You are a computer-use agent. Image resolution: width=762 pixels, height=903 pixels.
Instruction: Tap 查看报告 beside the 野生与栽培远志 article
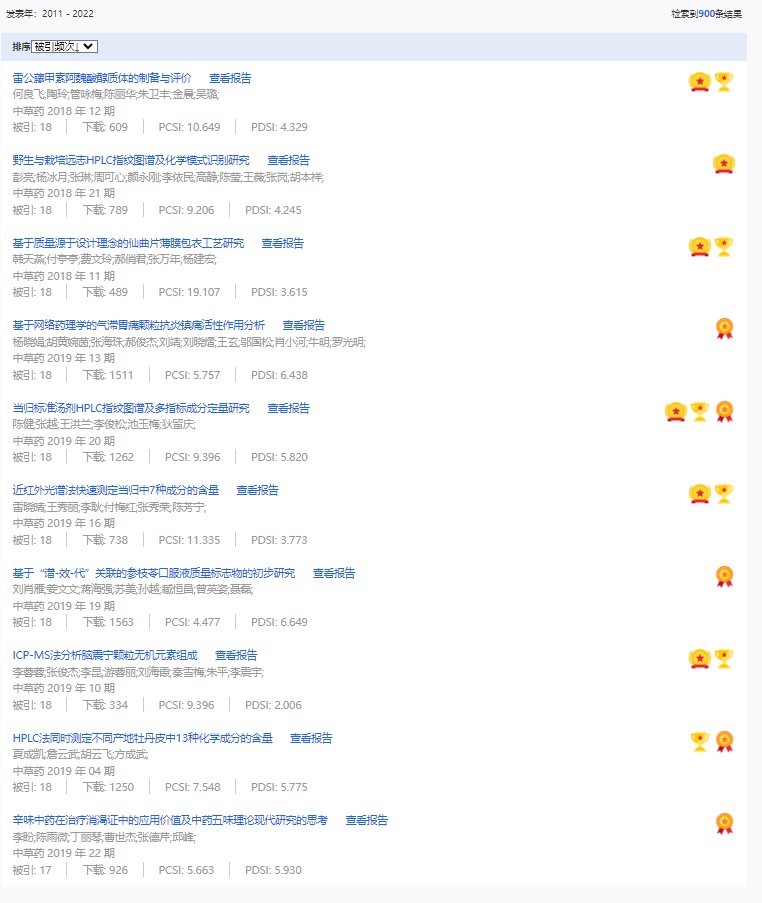288,160
